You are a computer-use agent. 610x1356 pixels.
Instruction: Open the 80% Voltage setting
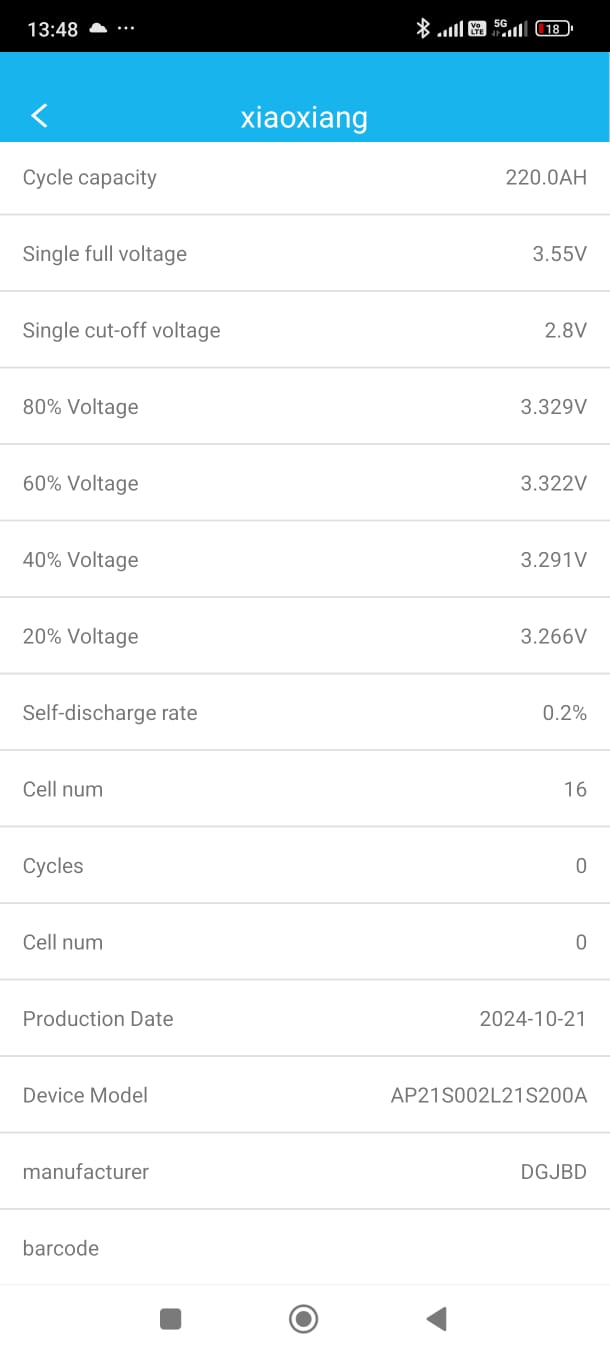pyautogui.click(x=305, y=407)
